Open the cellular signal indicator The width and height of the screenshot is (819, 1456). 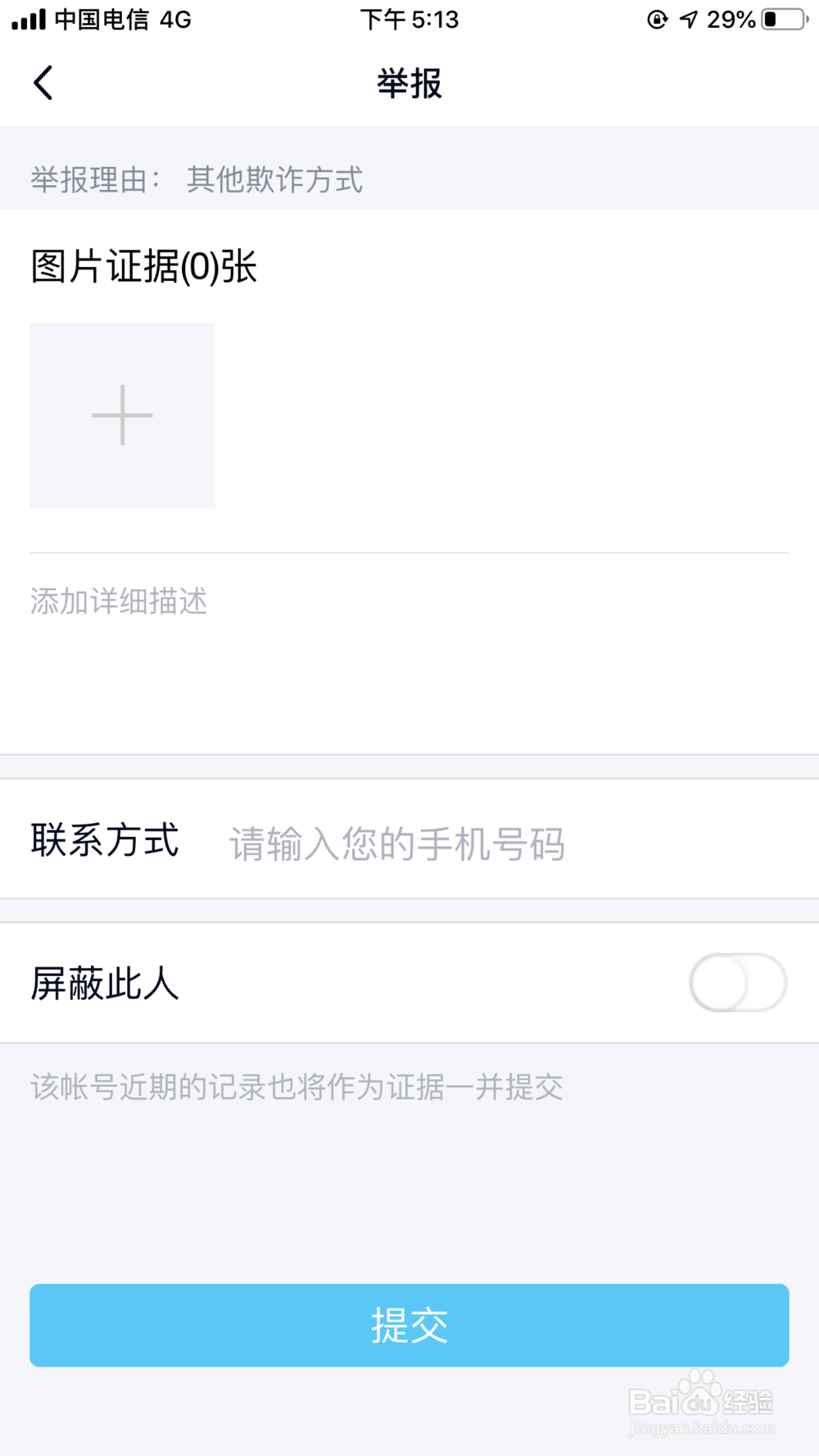(25, 18)
